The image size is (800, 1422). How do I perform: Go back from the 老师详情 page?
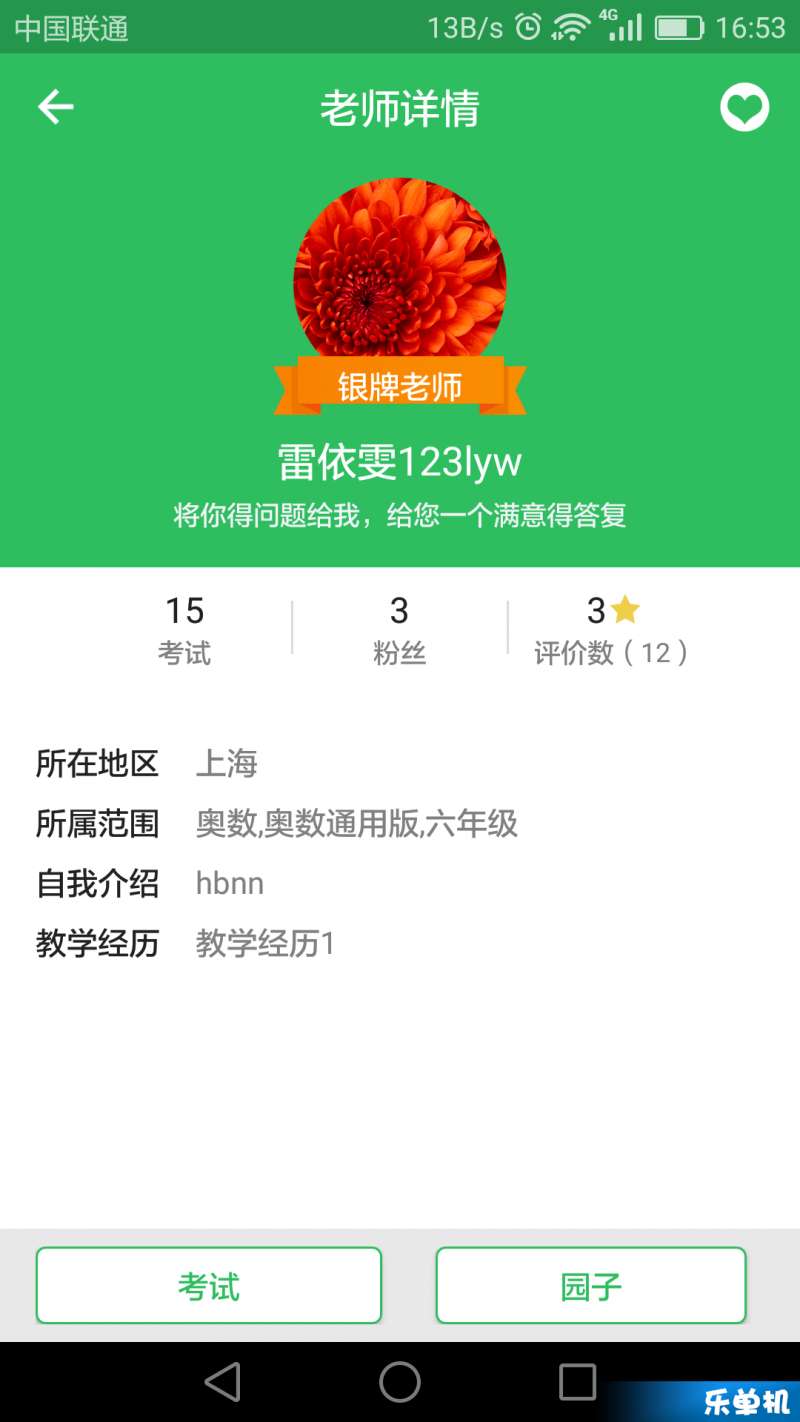pos(56,107)
